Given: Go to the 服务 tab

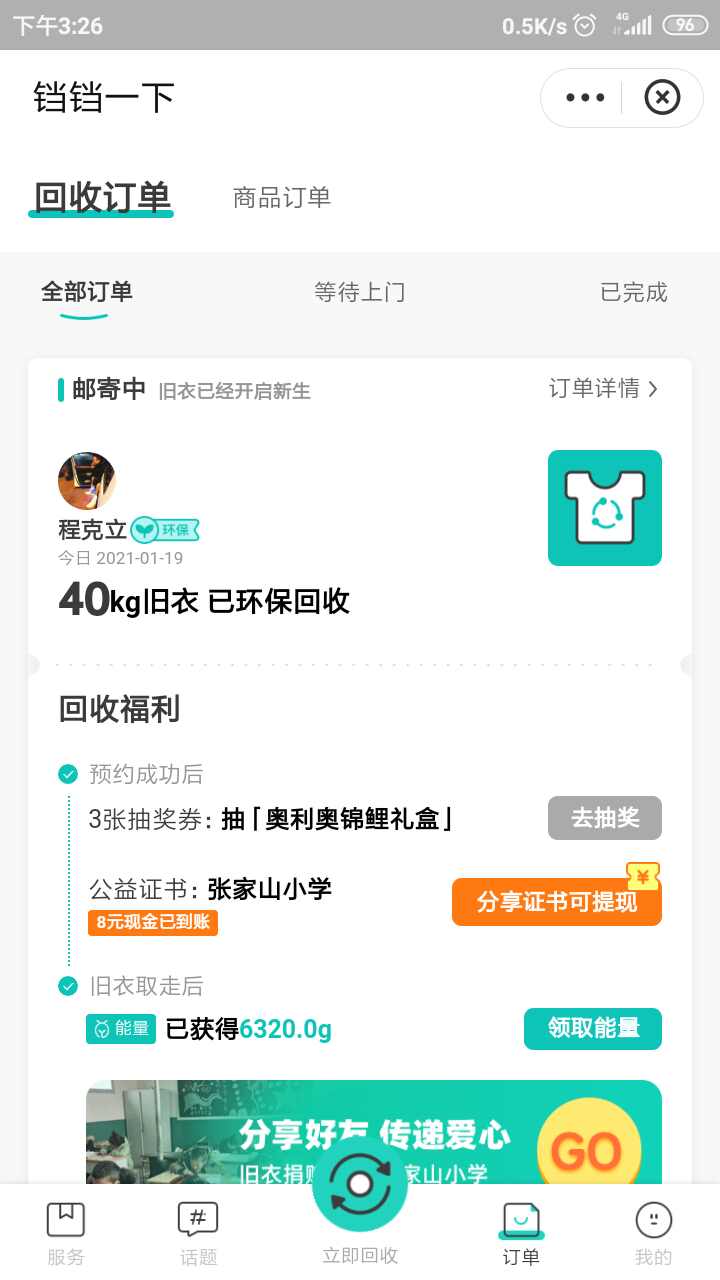Looking at the screenshot, I should (x=66, y=1234).
